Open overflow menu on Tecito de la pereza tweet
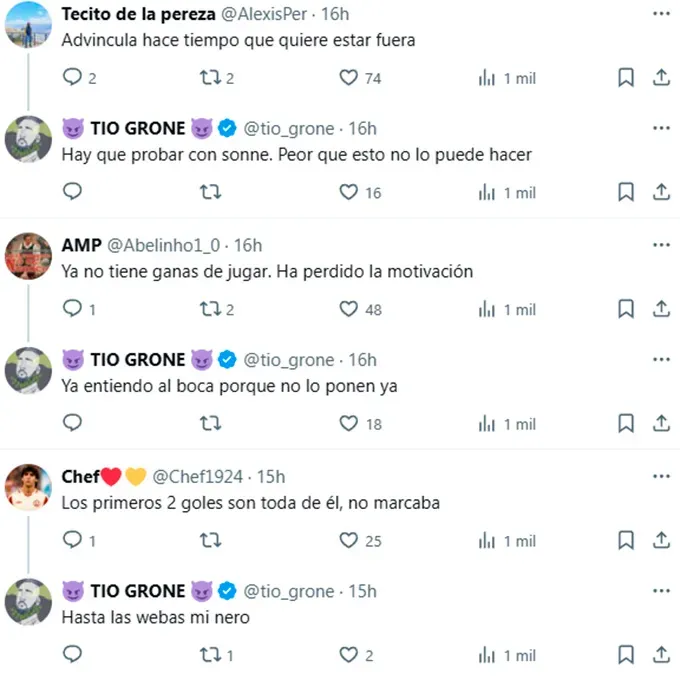680x680 pixels. click(x=660, y=13)
